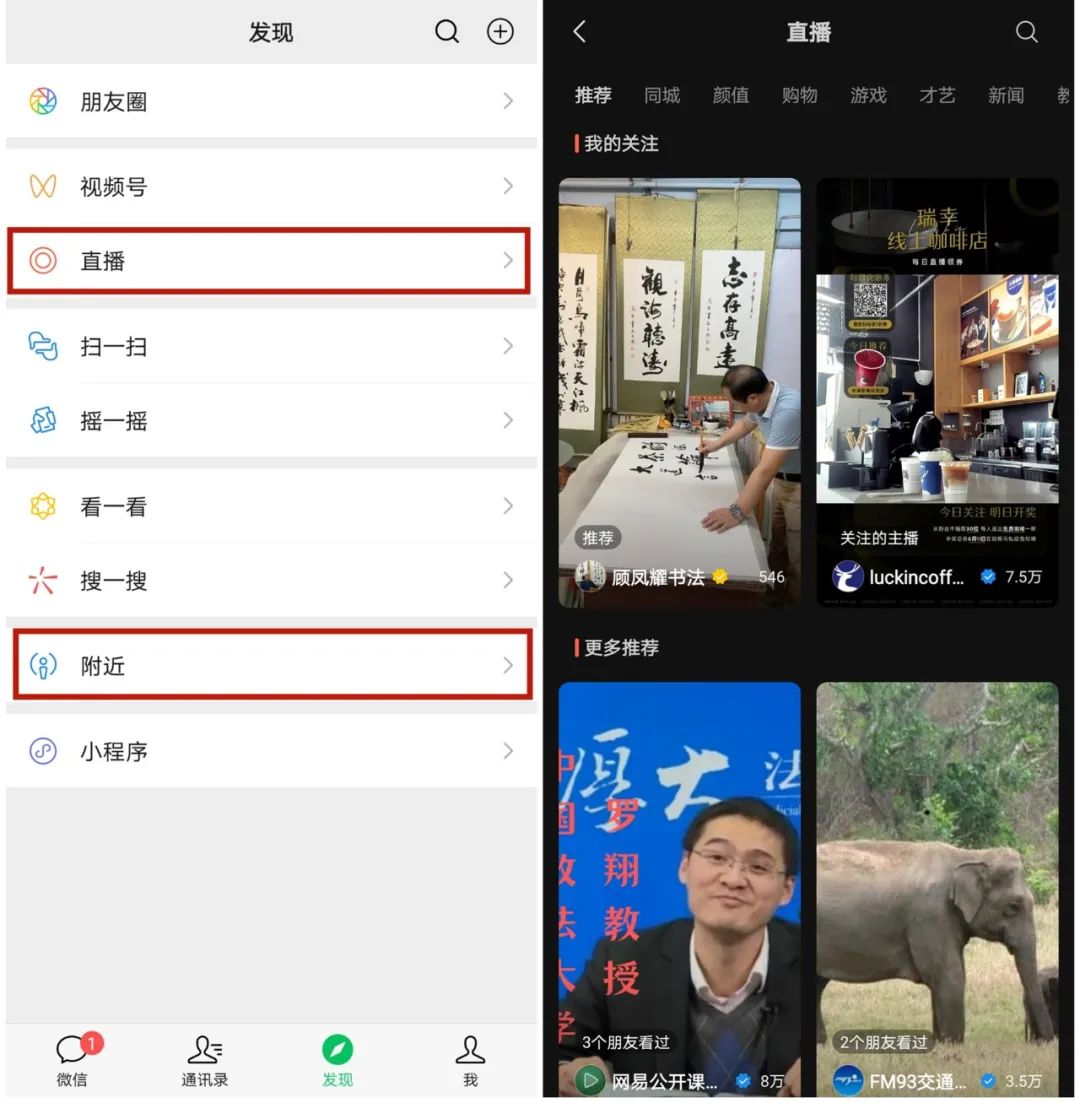Go back from the 直播 page
1080x1103 pixels.
pyautogui.click(x=580, y=32)
